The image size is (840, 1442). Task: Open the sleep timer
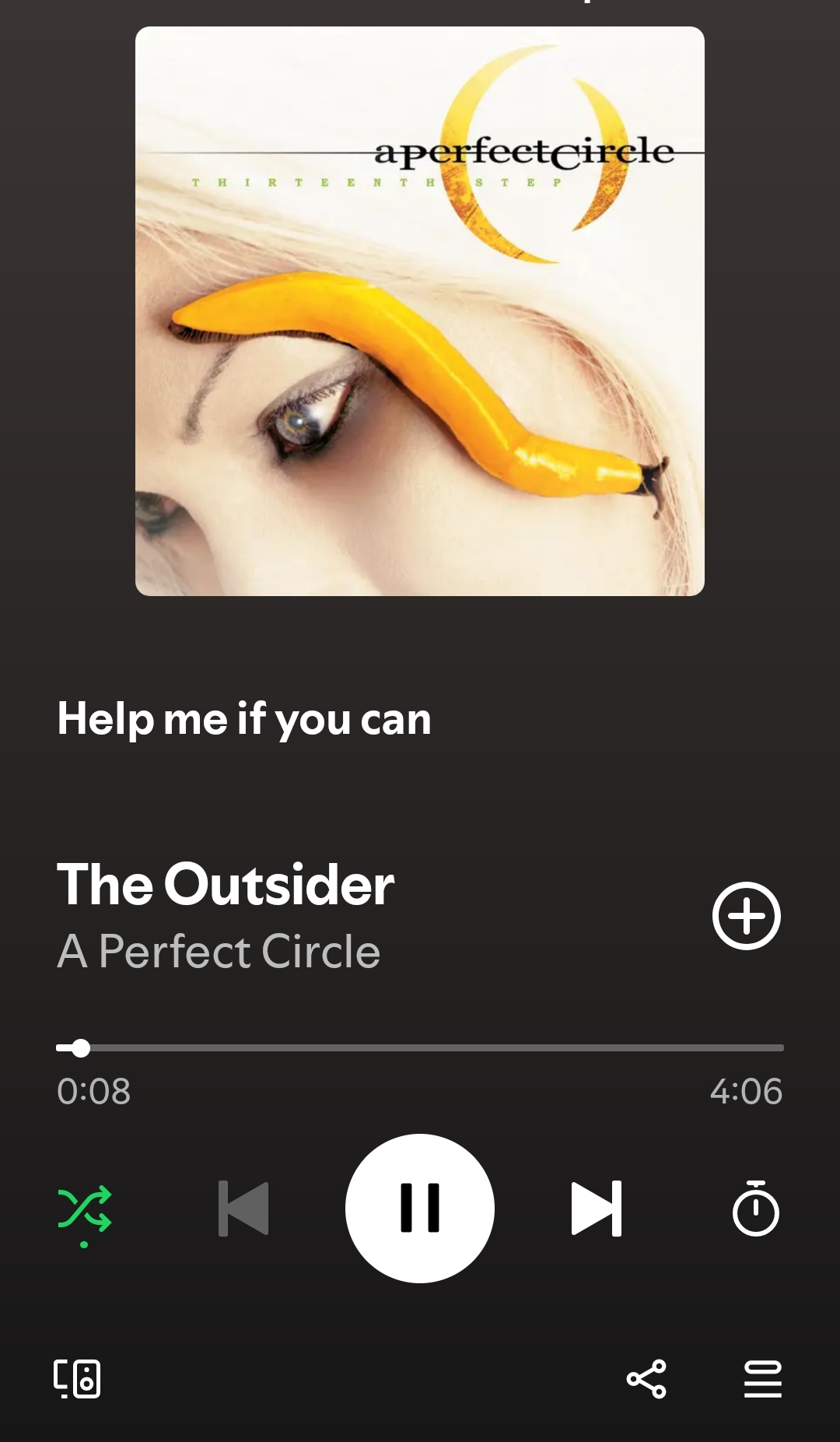tap(755, 1209)
